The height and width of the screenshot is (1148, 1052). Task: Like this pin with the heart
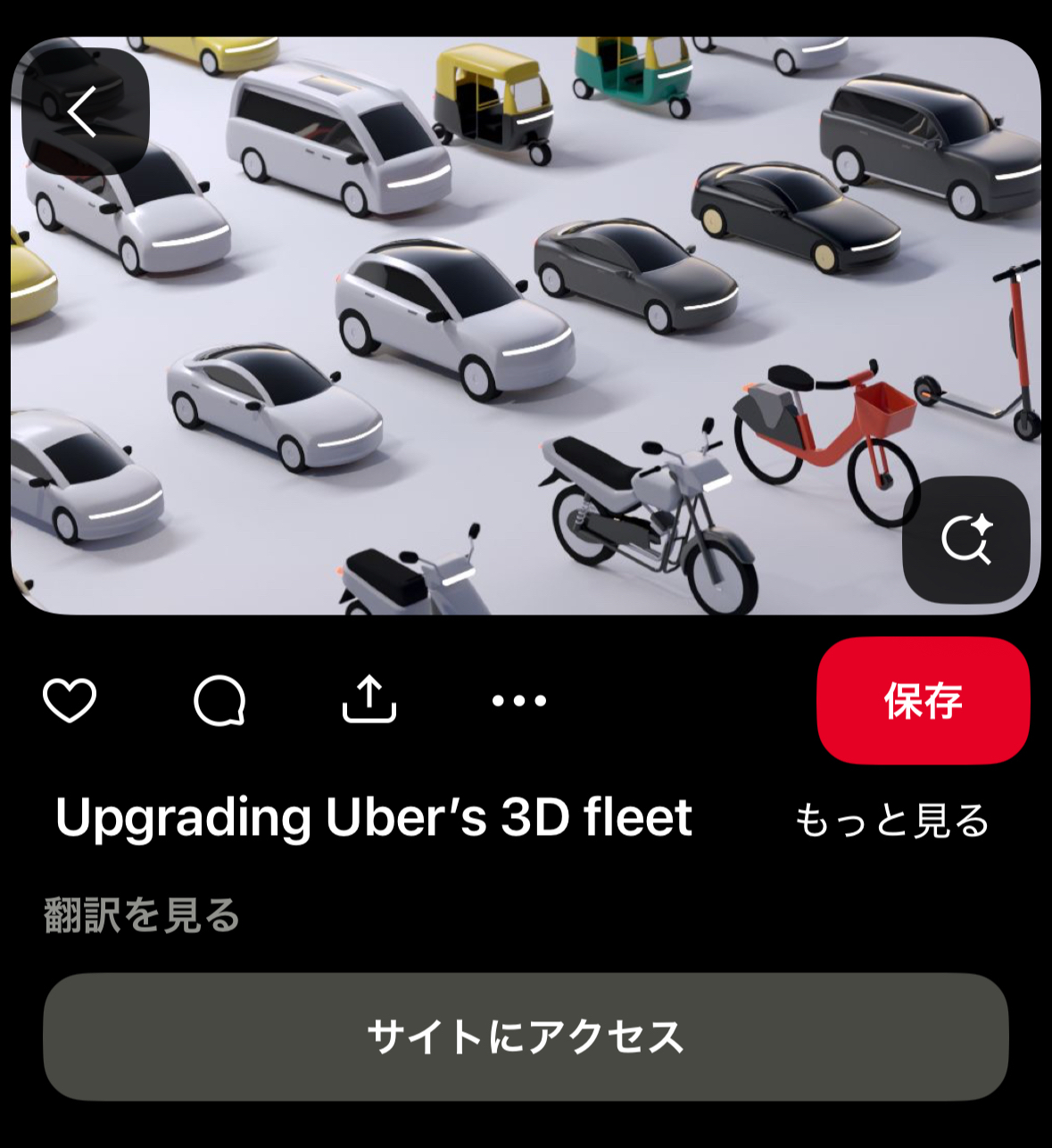point(70,700)
